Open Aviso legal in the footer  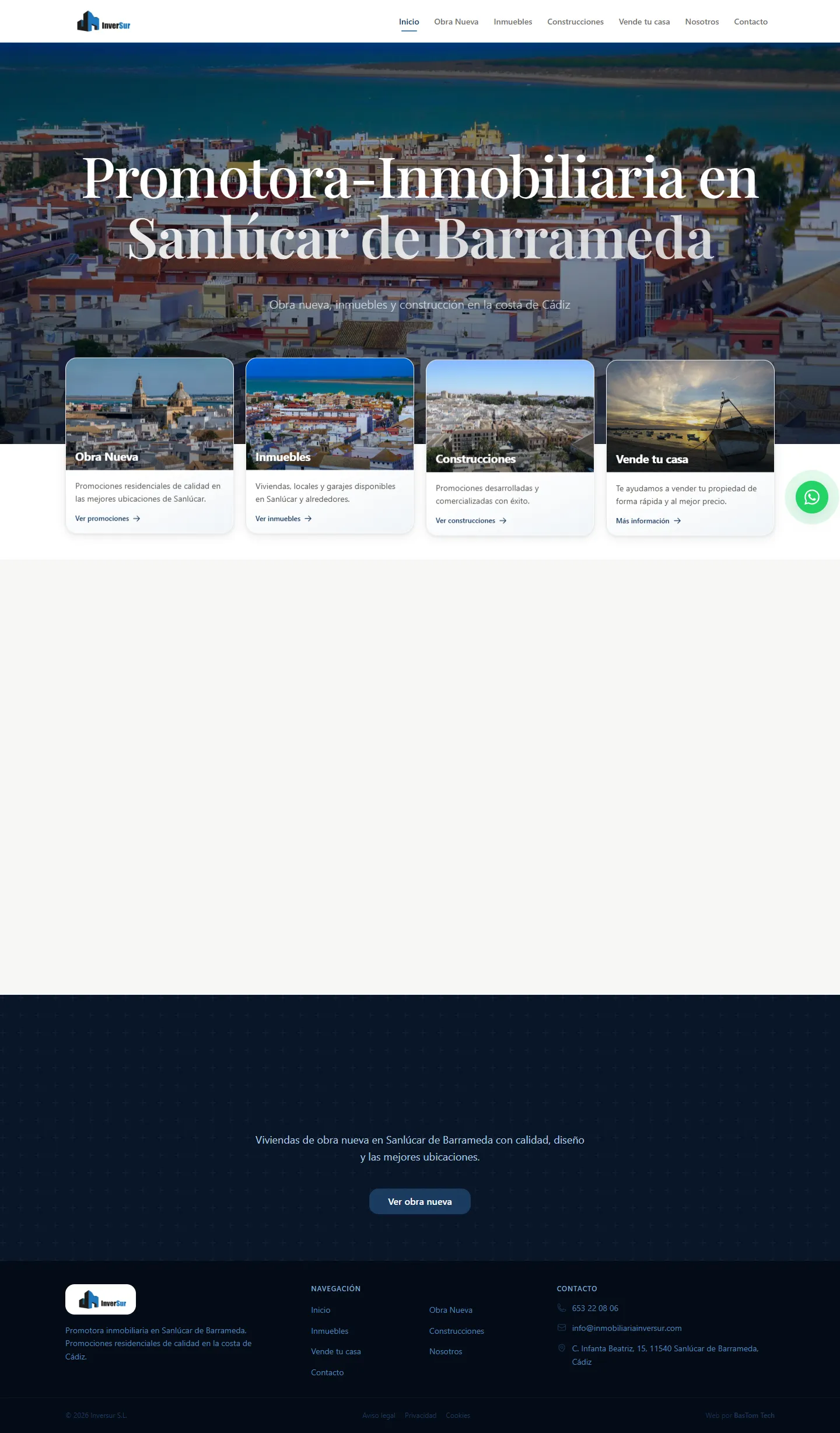(x=379, y=1415)
